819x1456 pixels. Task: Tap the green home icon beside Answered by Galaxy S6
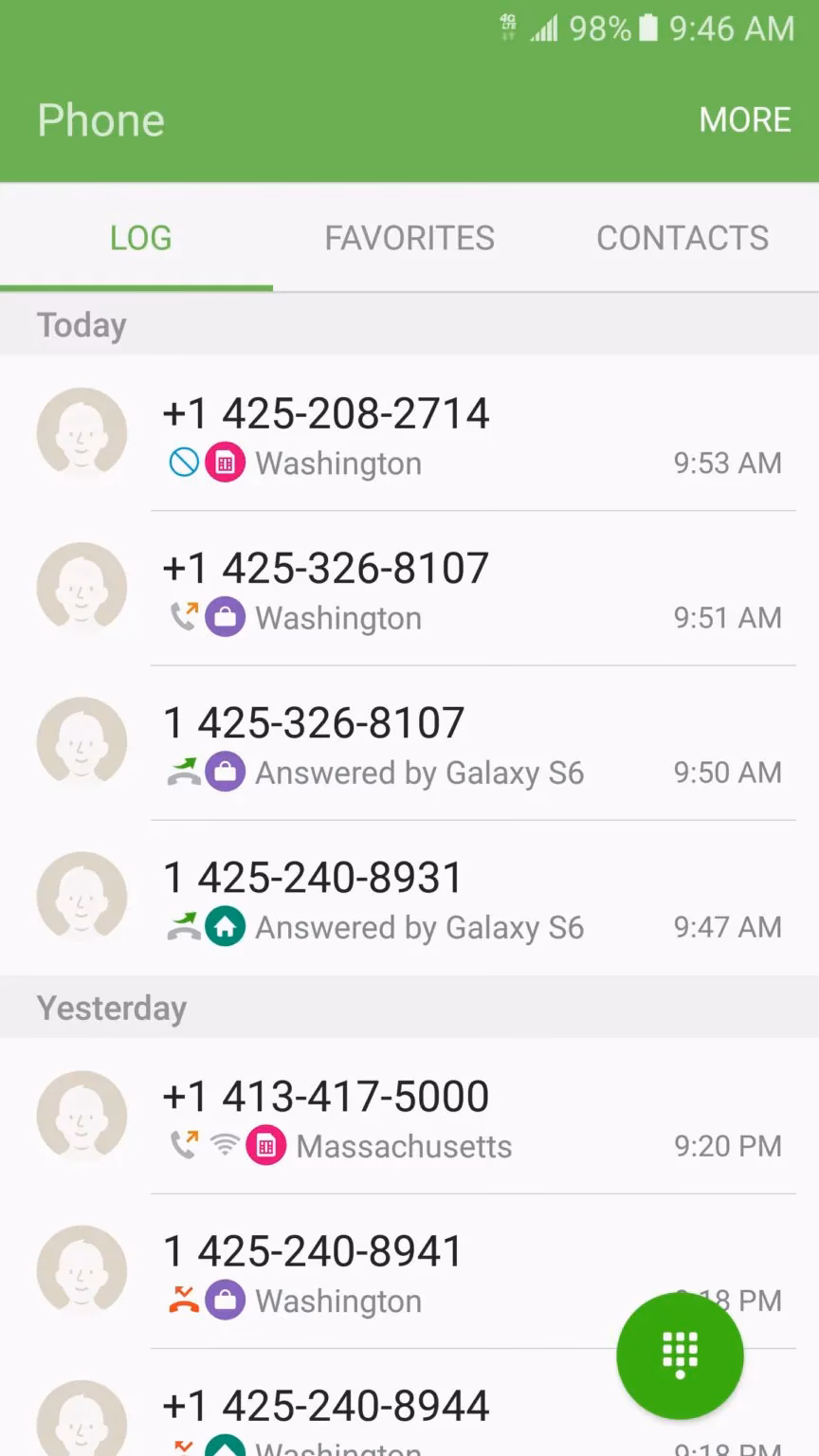(227, 927)
